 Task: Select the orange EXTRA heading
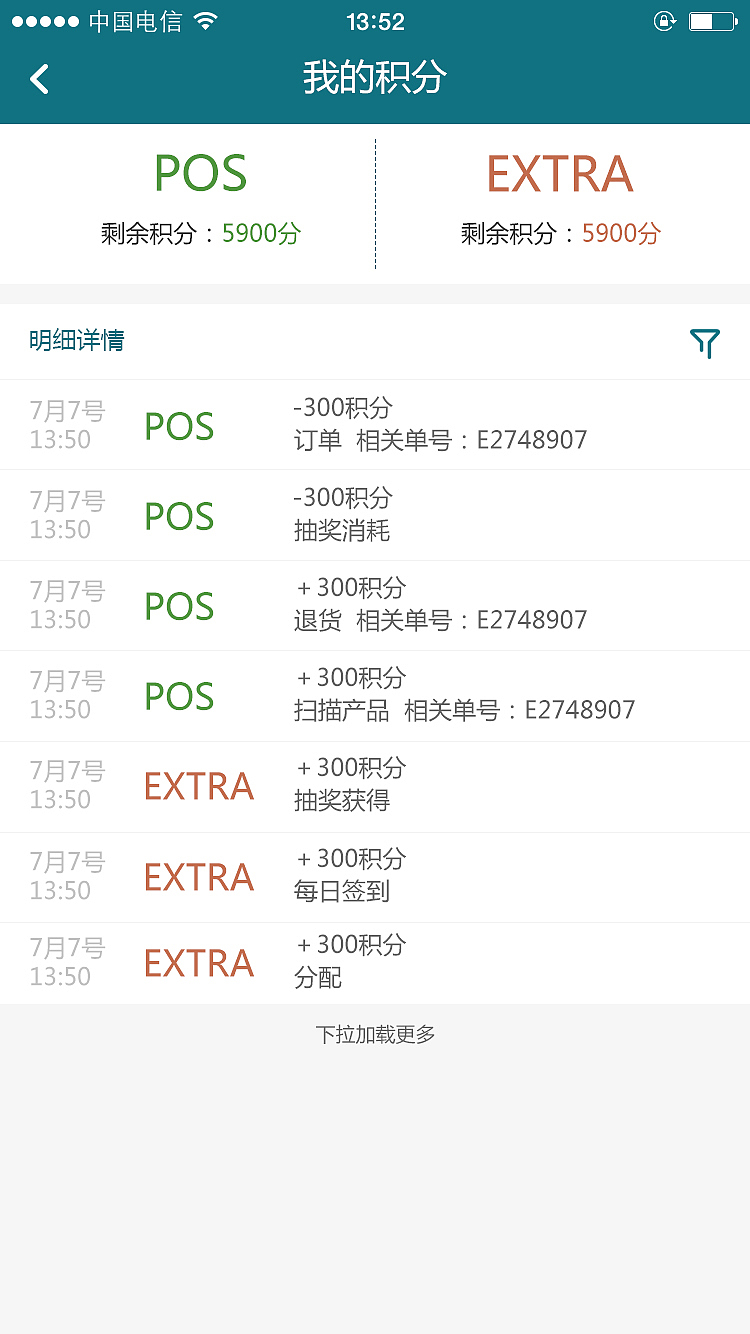coord(558,173)
